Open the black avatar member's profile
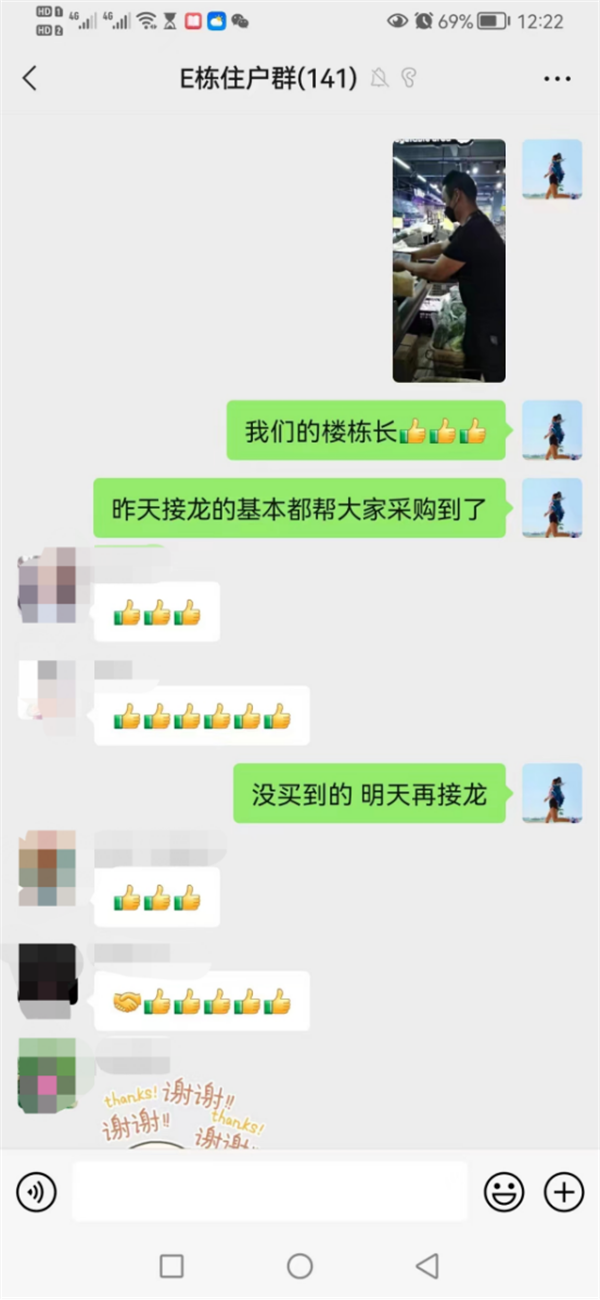This screenshot has width=600, height=1300. (47, 974)
